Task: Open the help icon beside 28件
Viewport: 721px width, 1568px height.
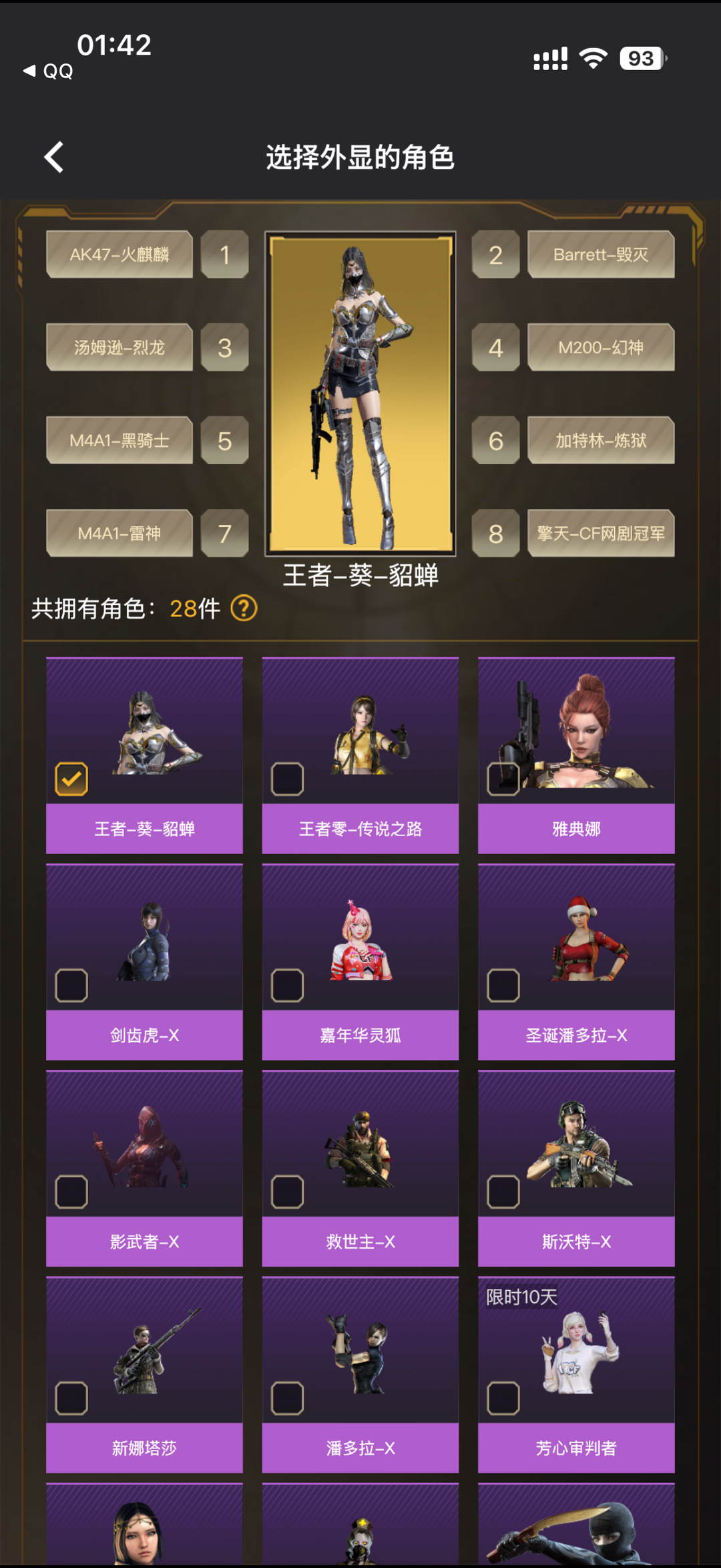Action: pos(244,608)
